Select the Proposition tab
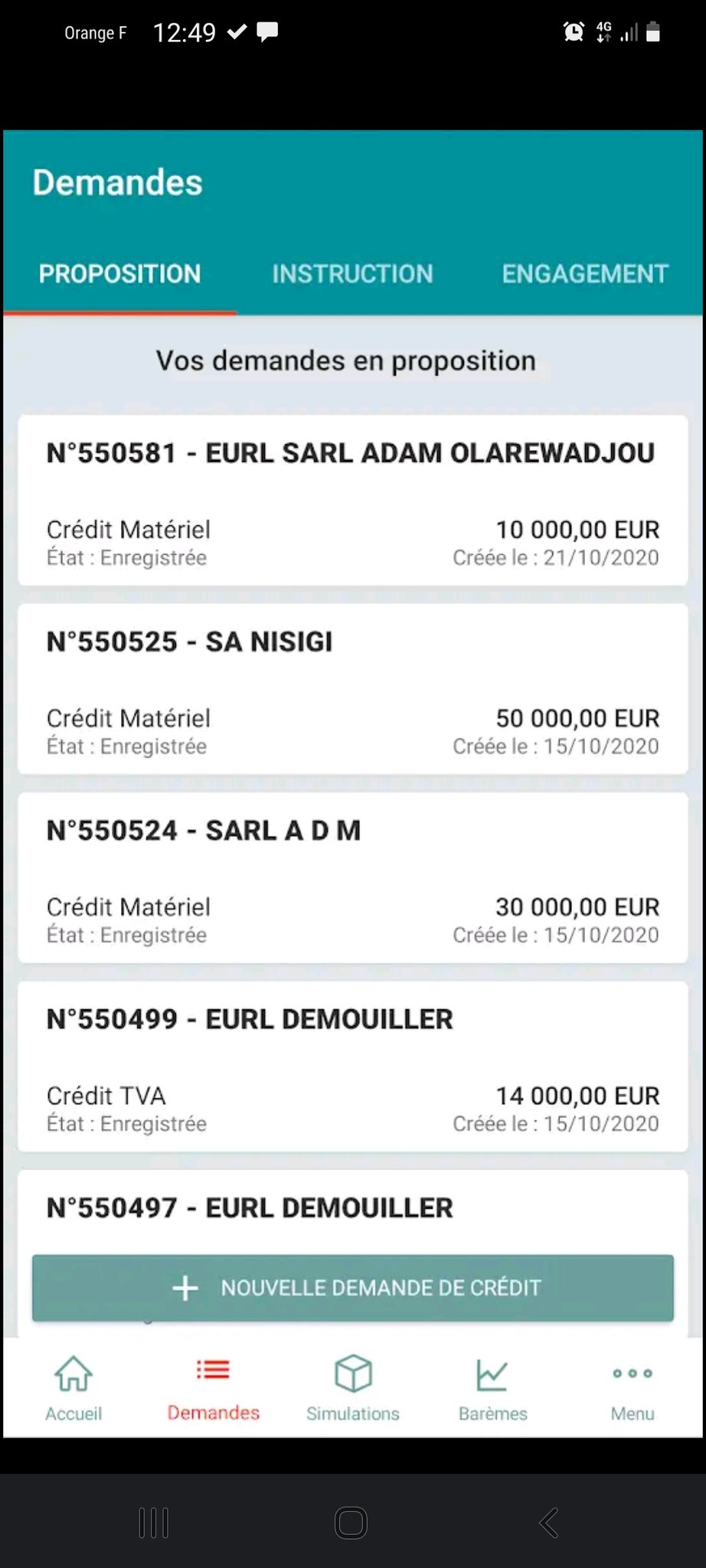Image resolution: width=706 pixels, height=1568 pixels. (119, 274)
